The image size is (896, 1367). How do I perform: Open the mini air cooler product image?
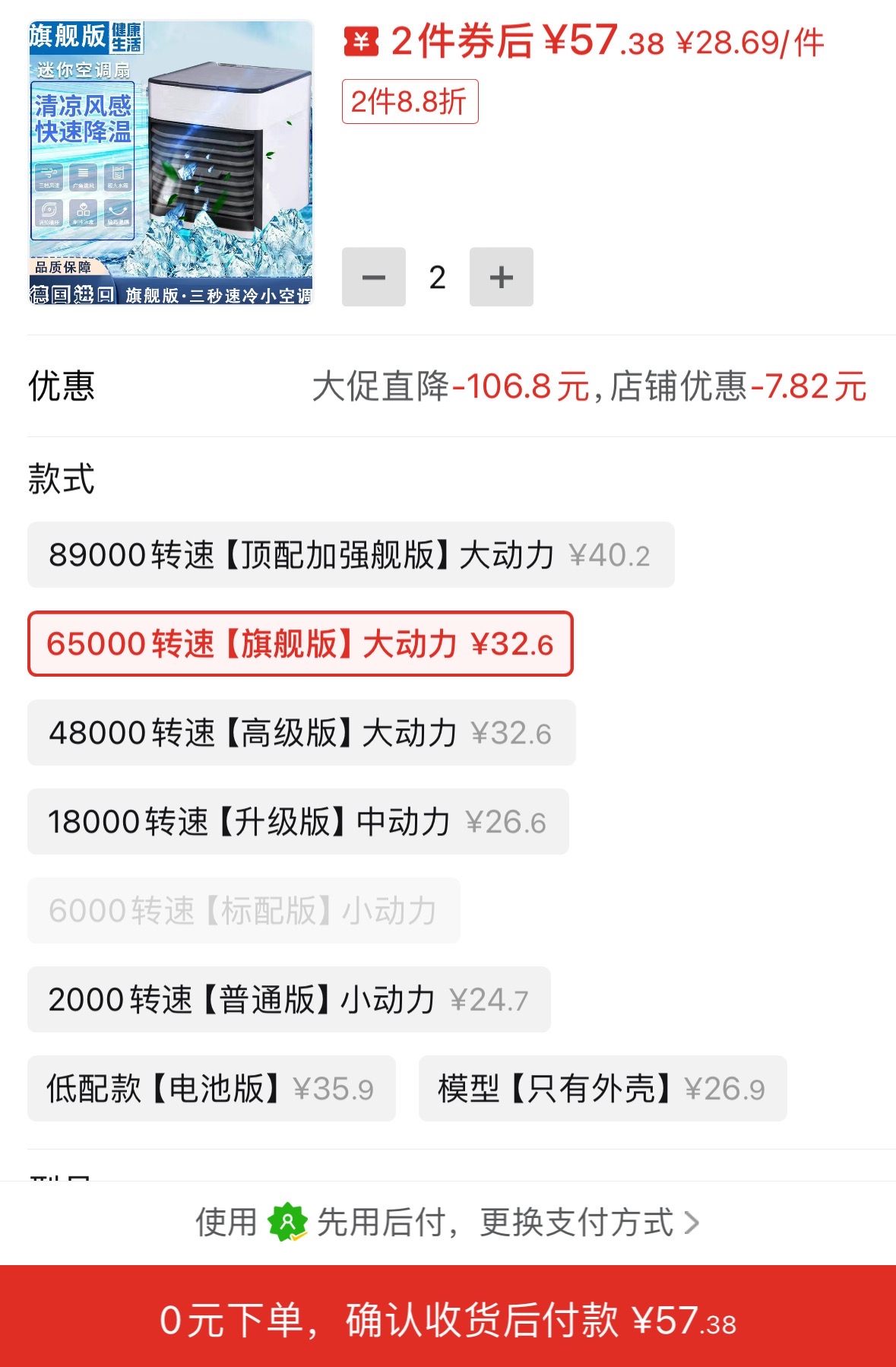171,163
